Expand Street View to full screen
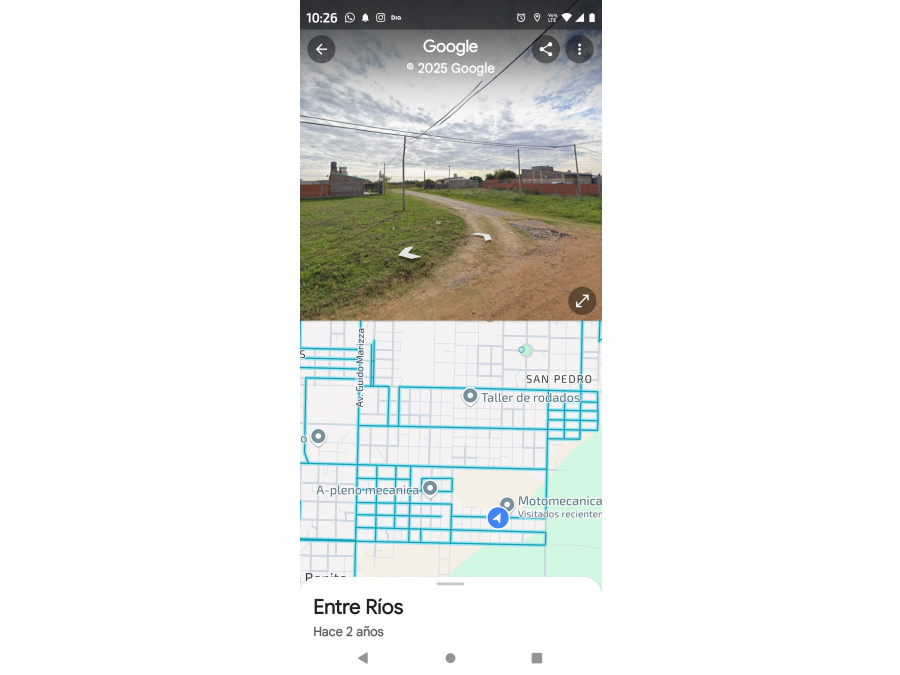Screen dimensions: 900x675 click(x=582, y=300)
